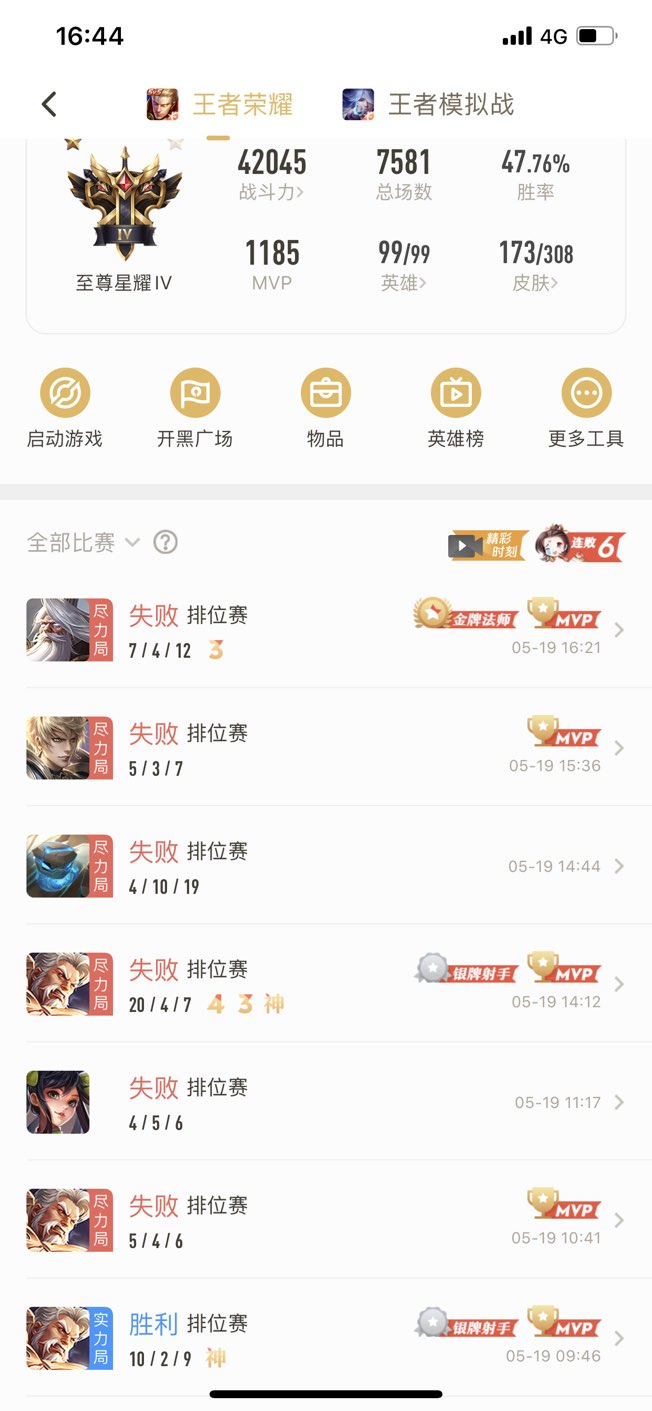Open the match played at 05-19 15:36
Viewport: 652px width, 1411px height.
click(325, 748)
